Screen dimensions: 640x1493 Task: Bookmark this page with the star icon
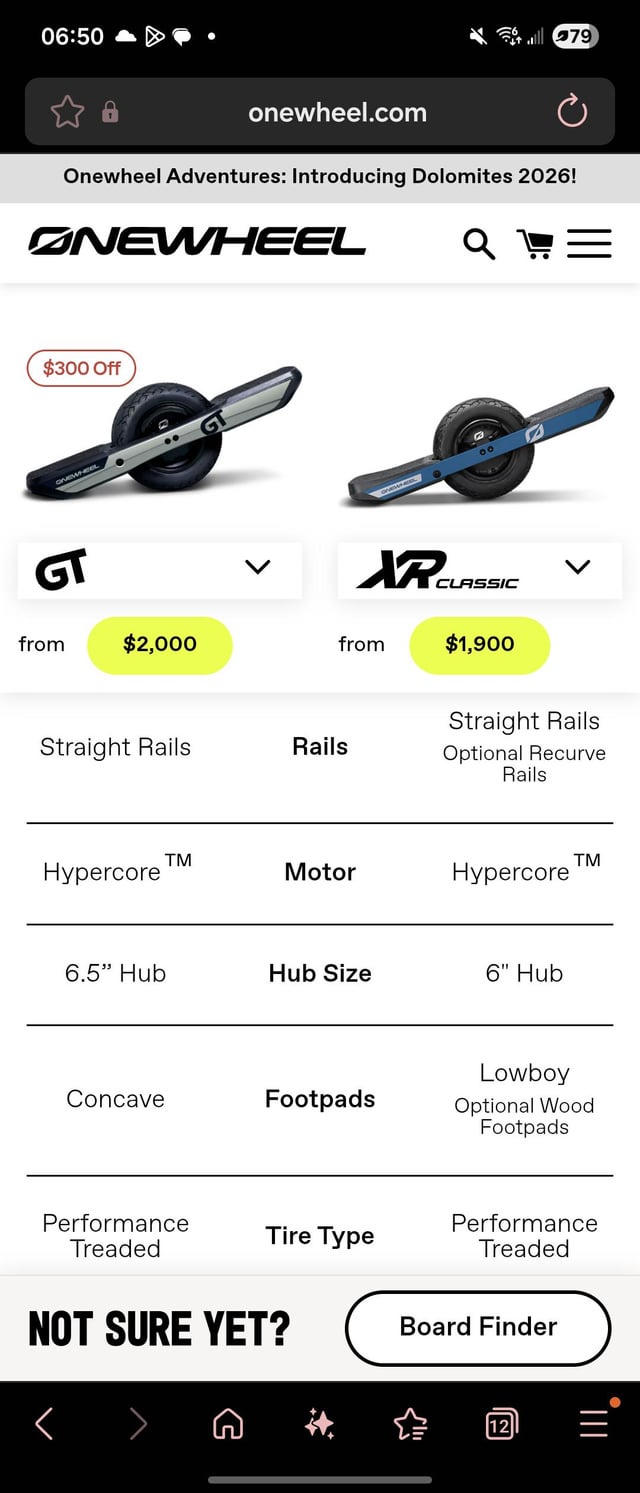pyautogui.click(x=67, y=112)
